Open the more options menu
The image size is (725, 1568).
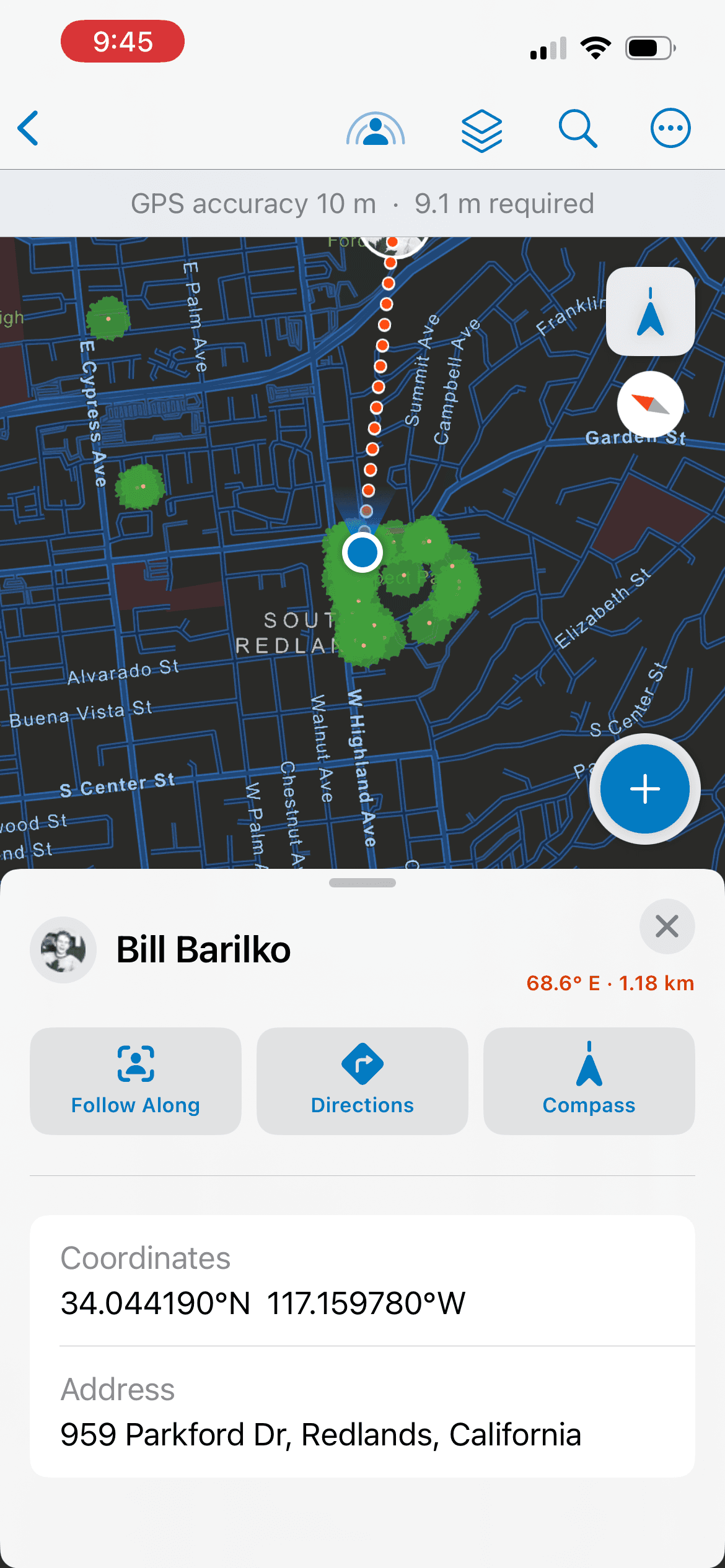[670, 128]
